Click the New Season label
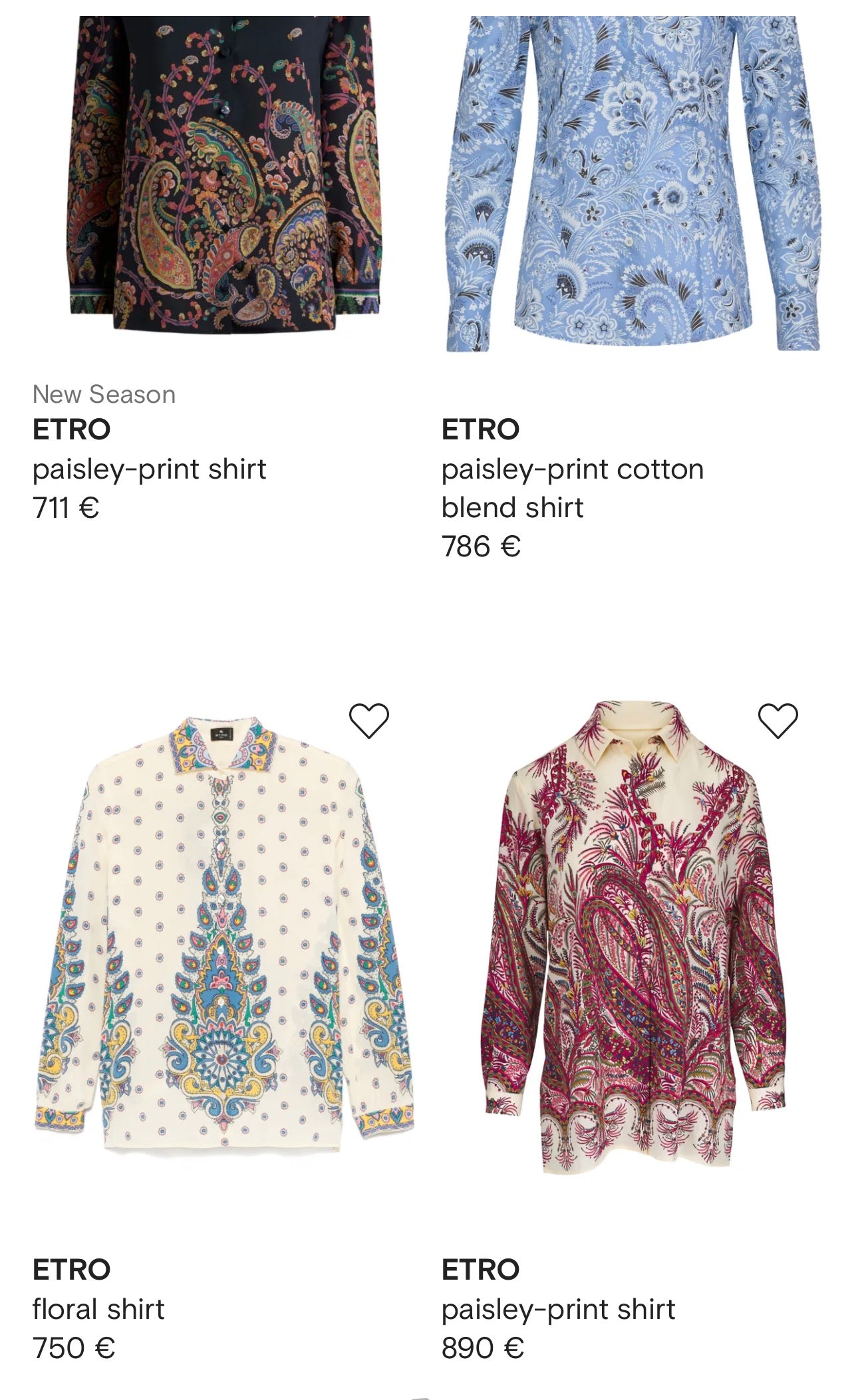The height and width of the screenshot is (1400, 858). point(104,394)
